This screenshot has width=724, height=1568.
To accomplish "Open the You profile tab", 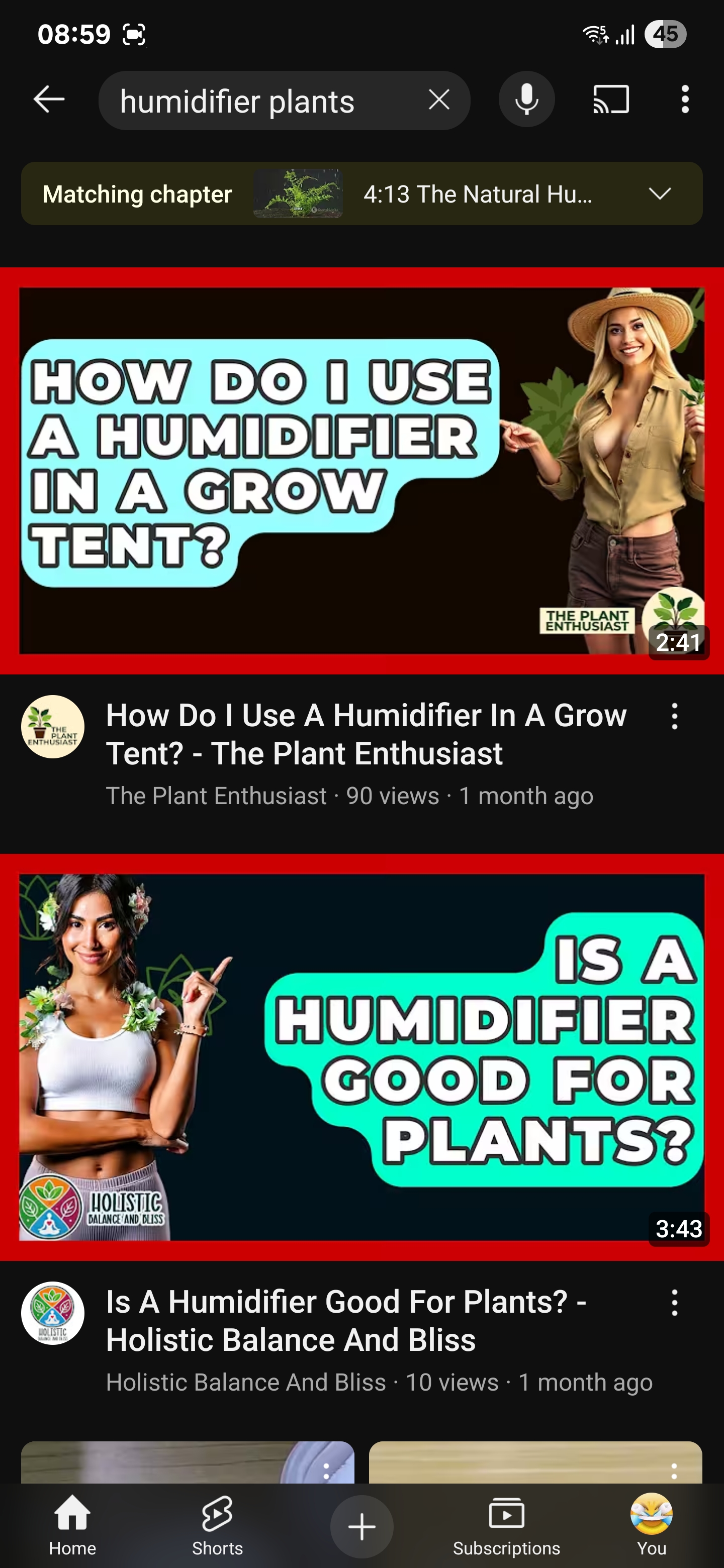I will pyautogui.click(x=652, y=1525).
